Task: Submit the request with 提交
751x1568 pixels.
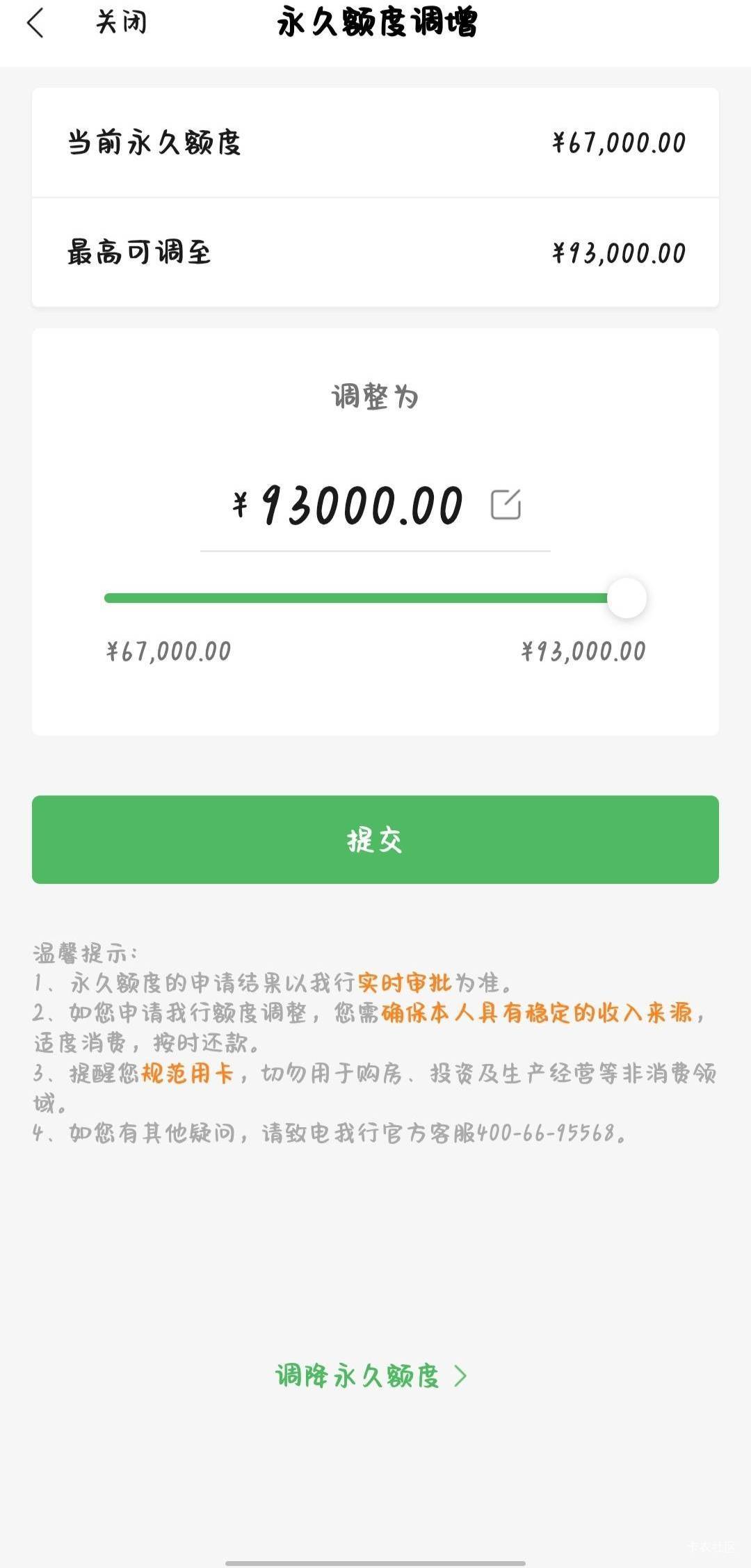Action: point(375,839)
